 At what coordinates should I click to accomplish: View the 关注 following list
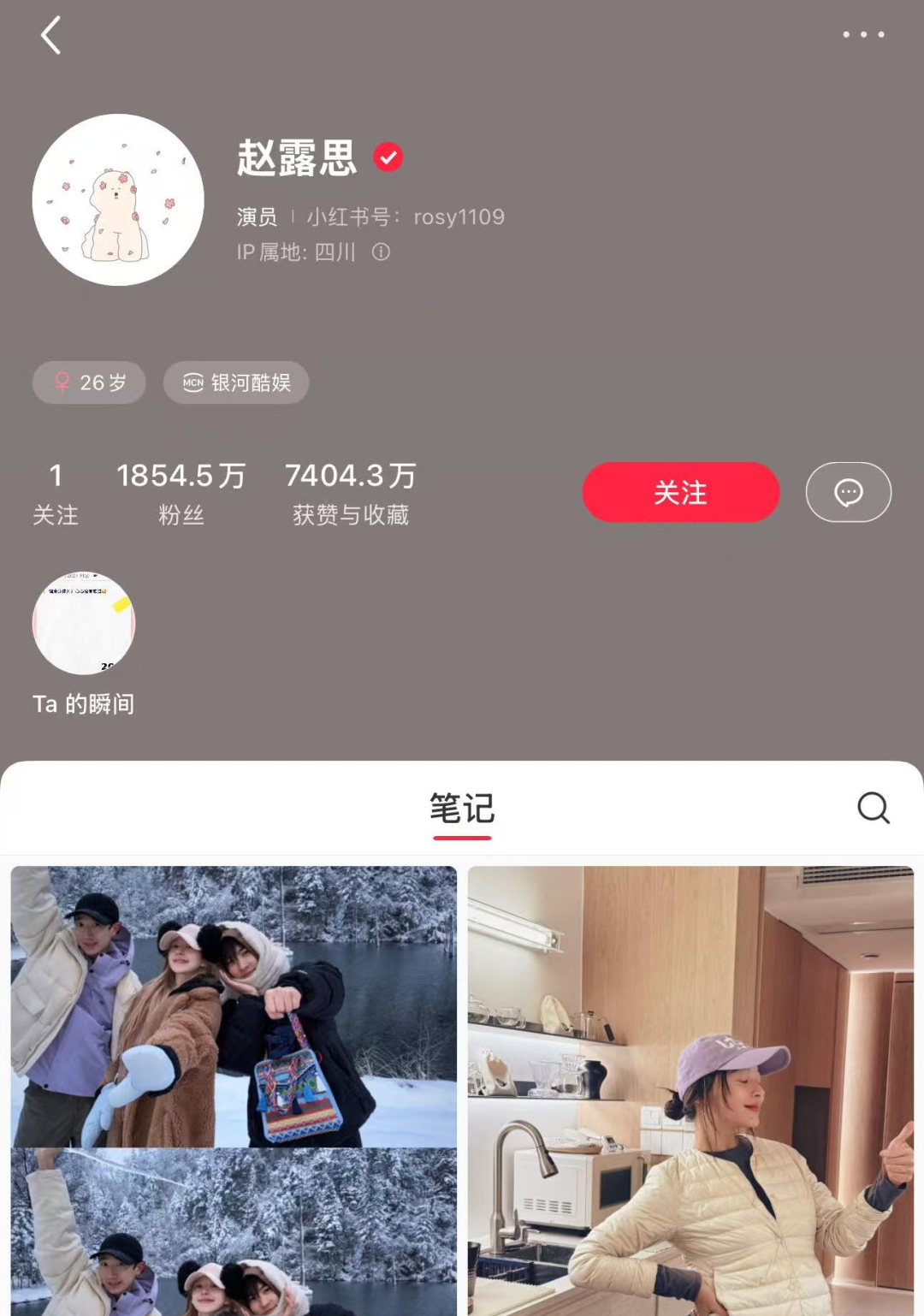[56, 494]
